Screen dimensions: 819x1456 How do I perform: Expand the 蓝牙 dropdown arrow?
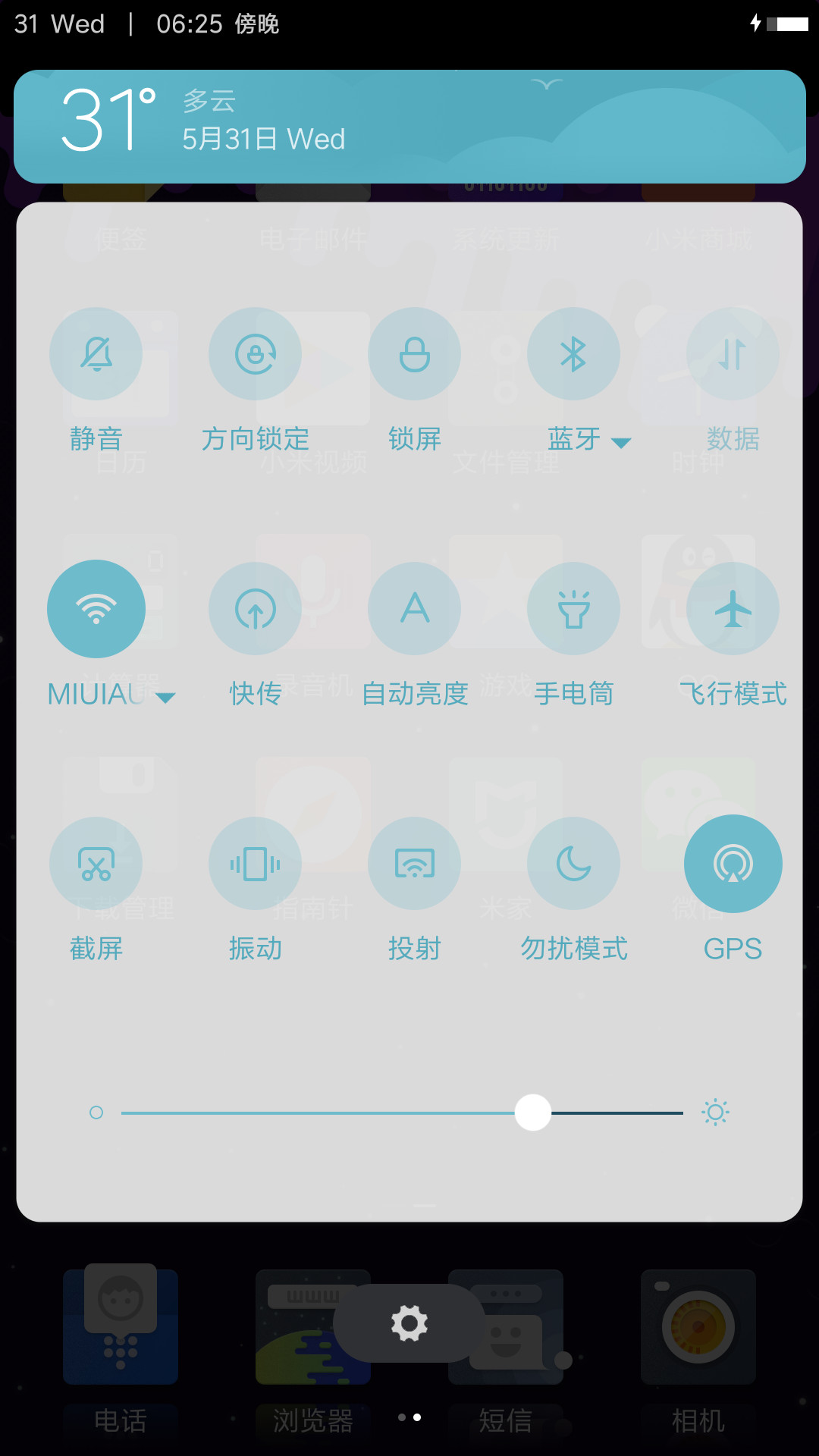tap(621, 443)
